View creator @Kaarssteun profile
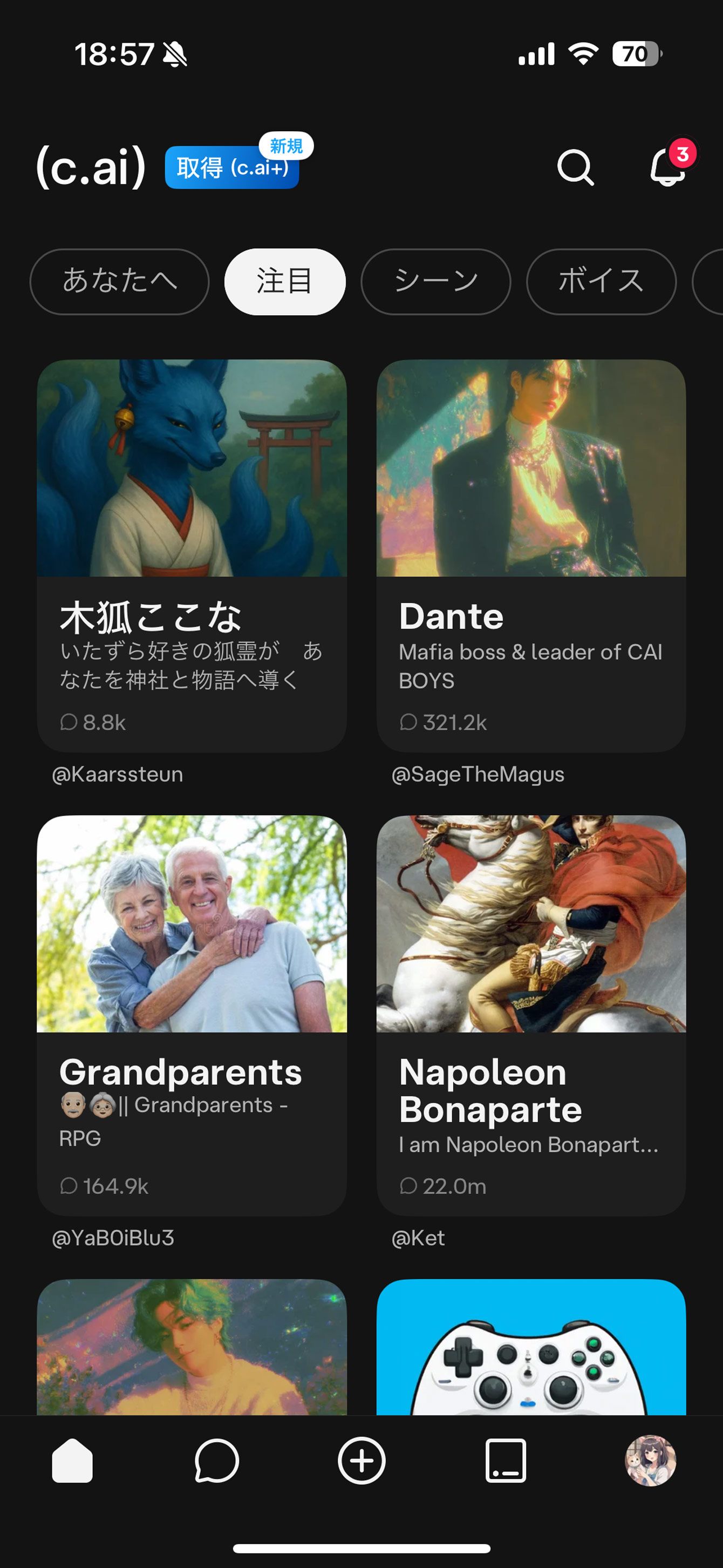Screen dimensions: 723x1568 118,774
